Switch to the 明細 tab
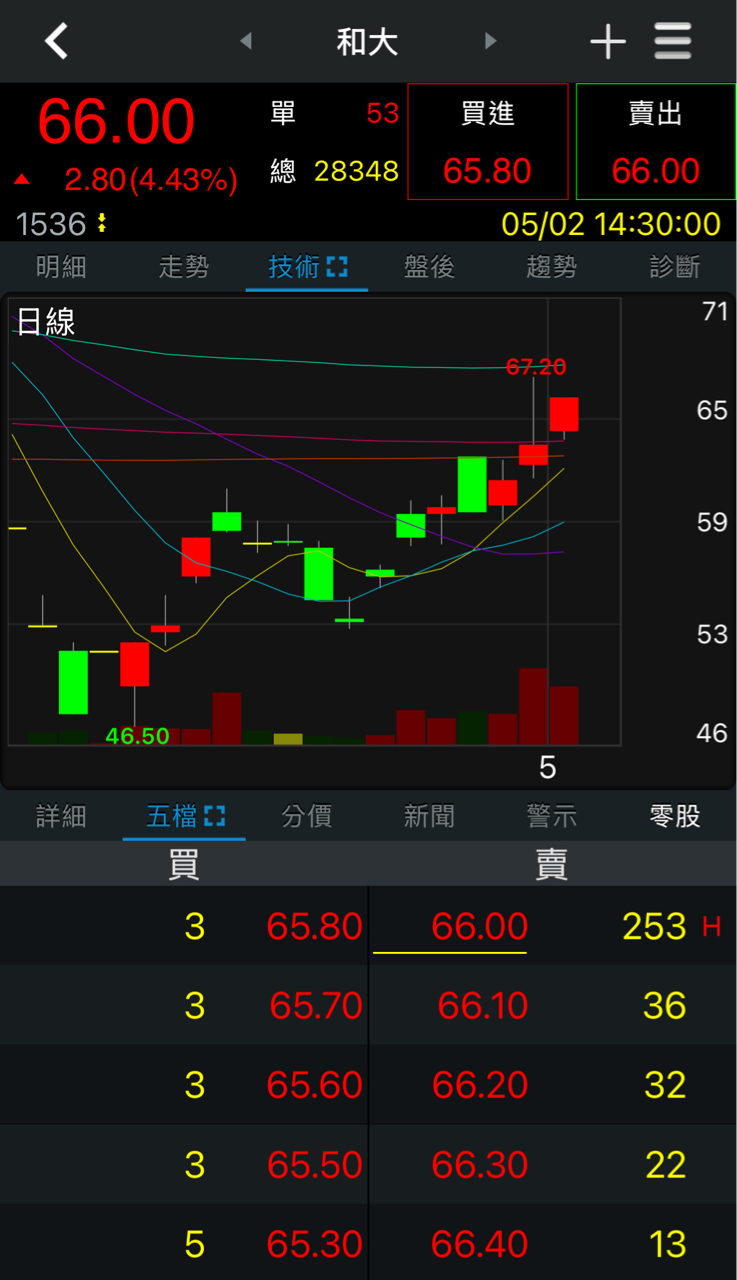The image size is (737, 1280). 61,267
